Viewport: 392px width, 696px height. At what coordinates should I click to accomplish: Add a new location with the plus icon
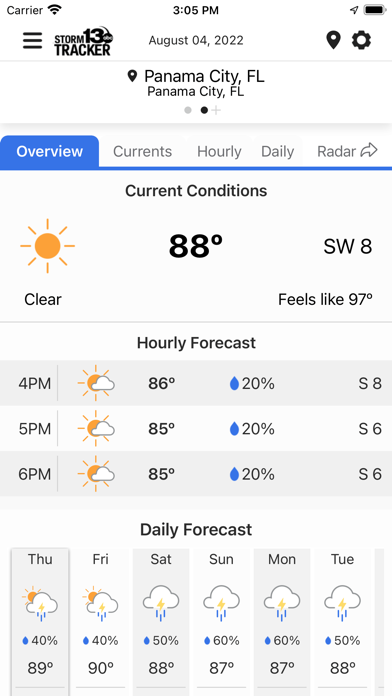pyautogui.click(x=216, y=111)
